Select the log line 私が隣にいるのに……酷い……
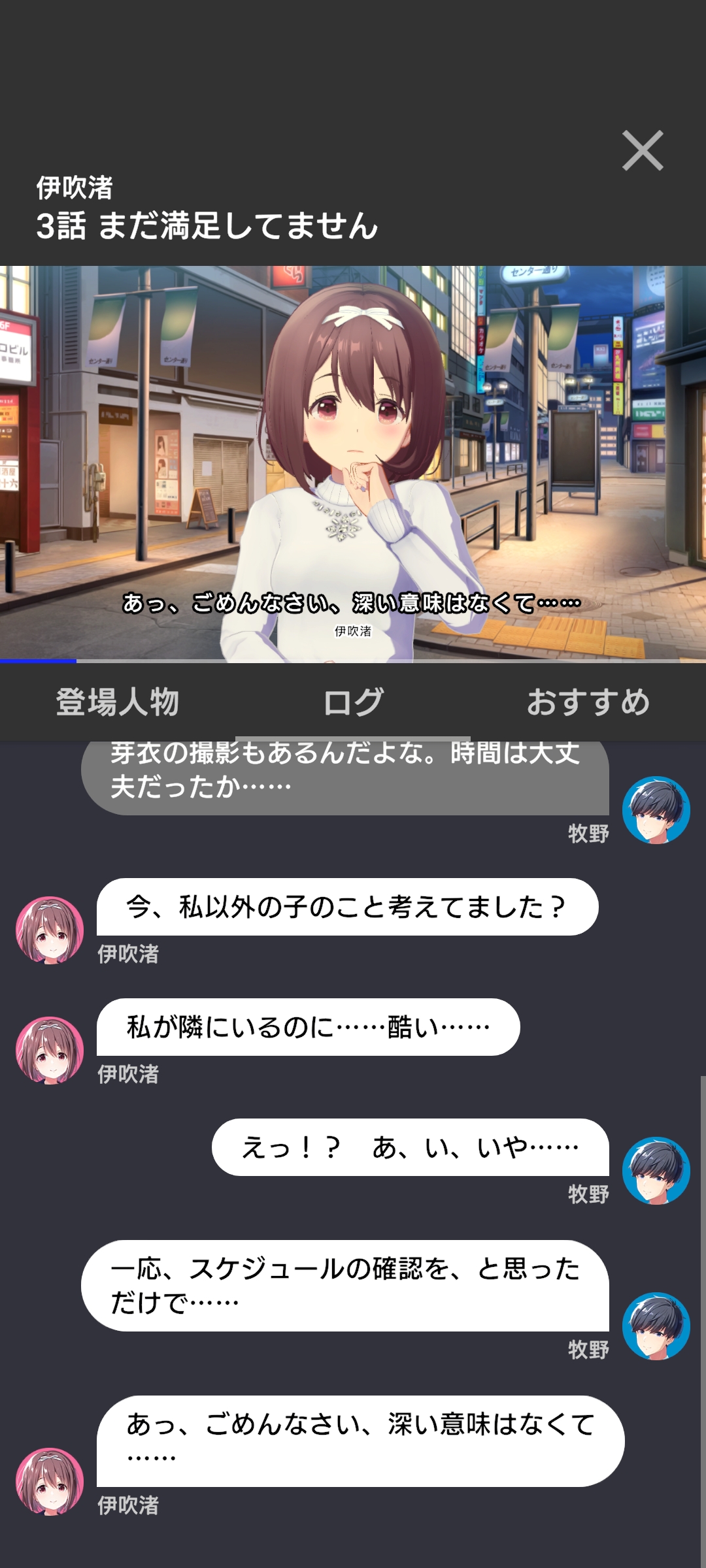 click(x=308, y=1027)
